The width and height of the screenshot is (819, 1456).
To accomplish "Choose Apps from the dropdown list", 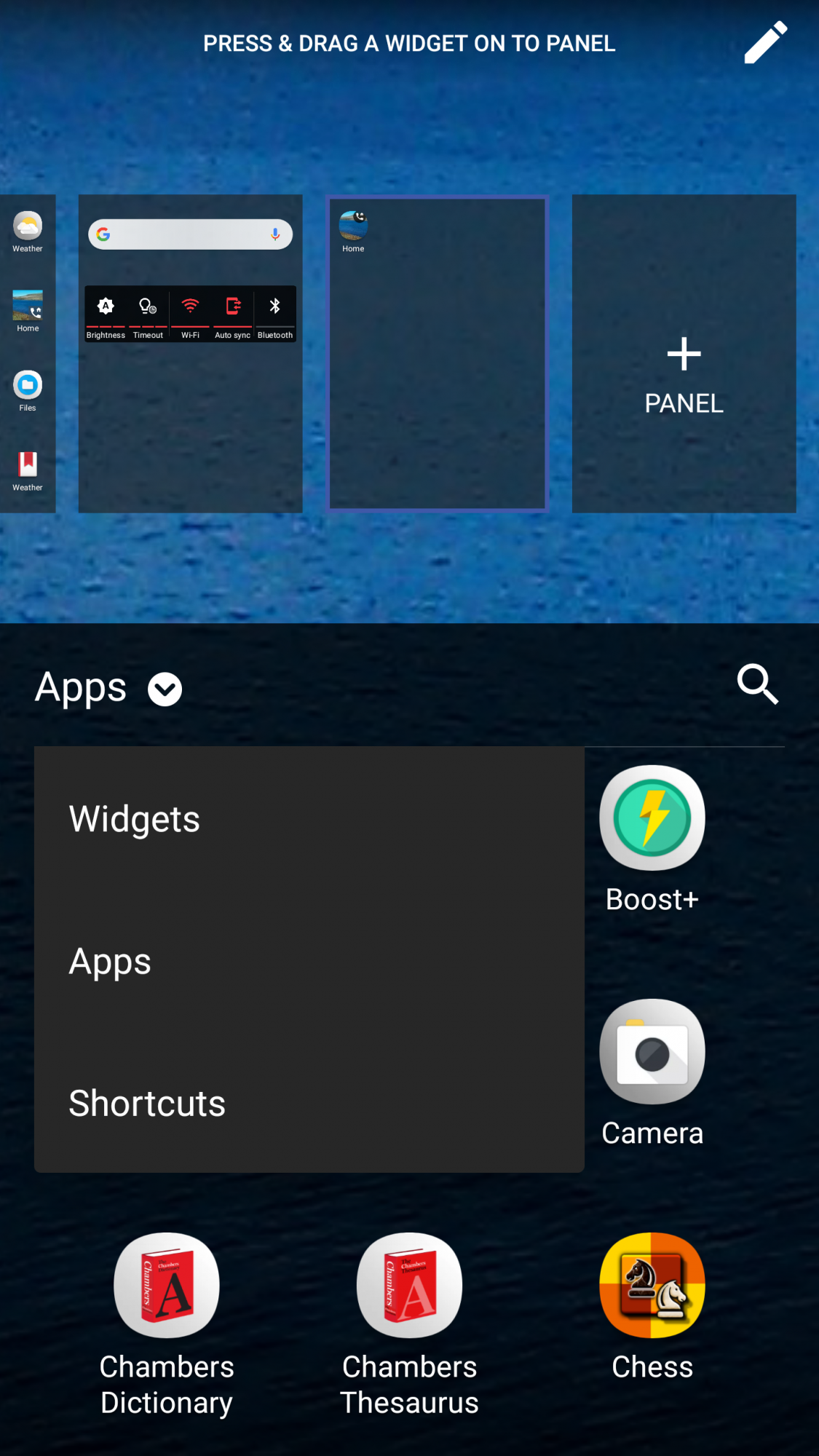I will coord(110,961).
